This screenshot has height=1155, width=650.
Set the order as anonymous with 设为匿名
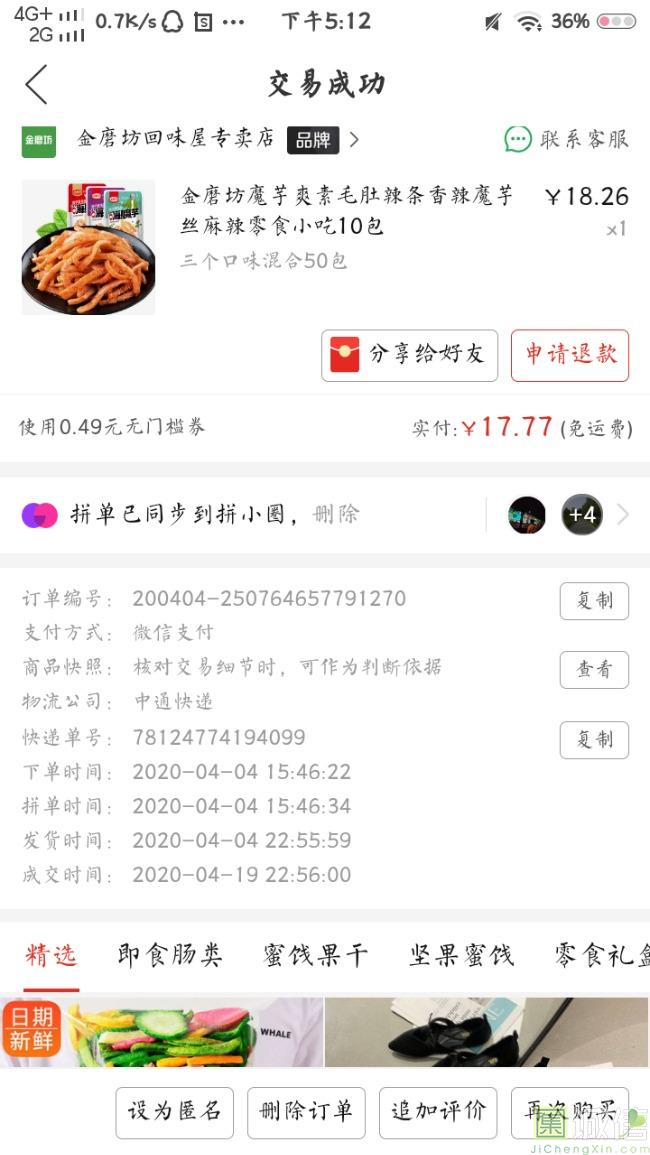coord(174,1112)
